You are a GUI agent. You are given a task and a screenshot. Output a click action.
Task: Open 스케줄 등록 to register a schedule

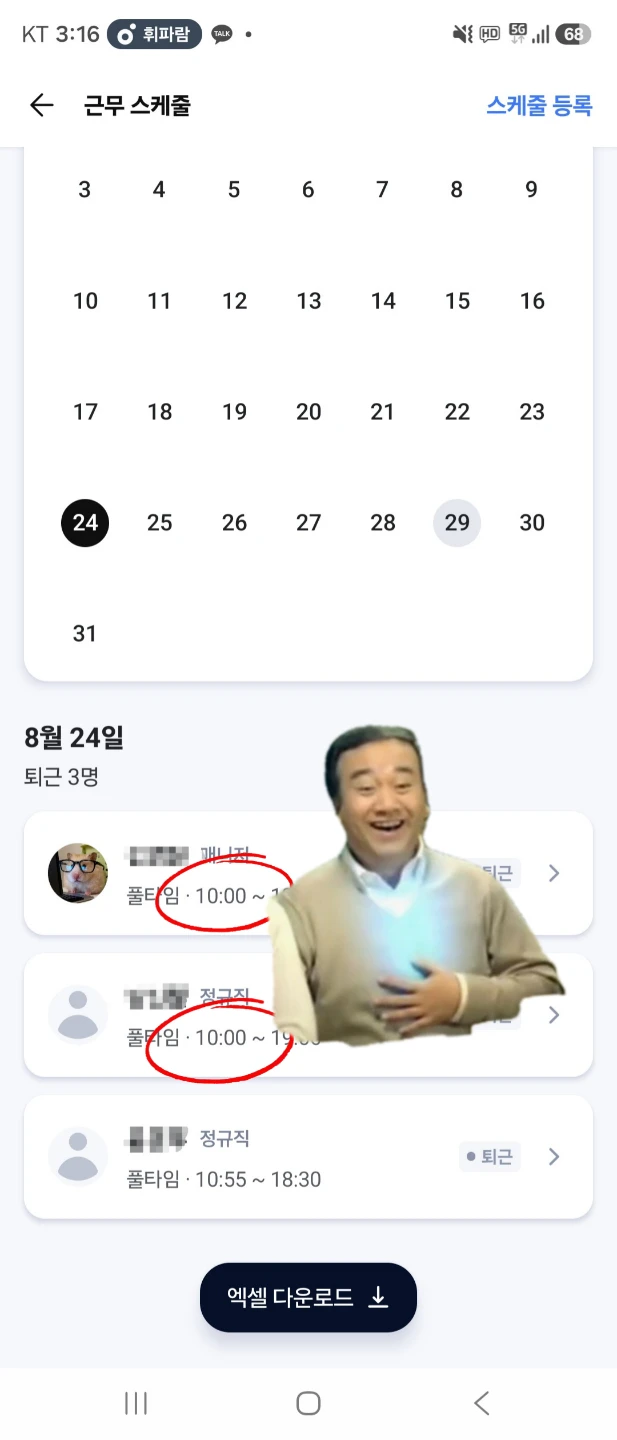pyautogui.click(x=539, y=105)
